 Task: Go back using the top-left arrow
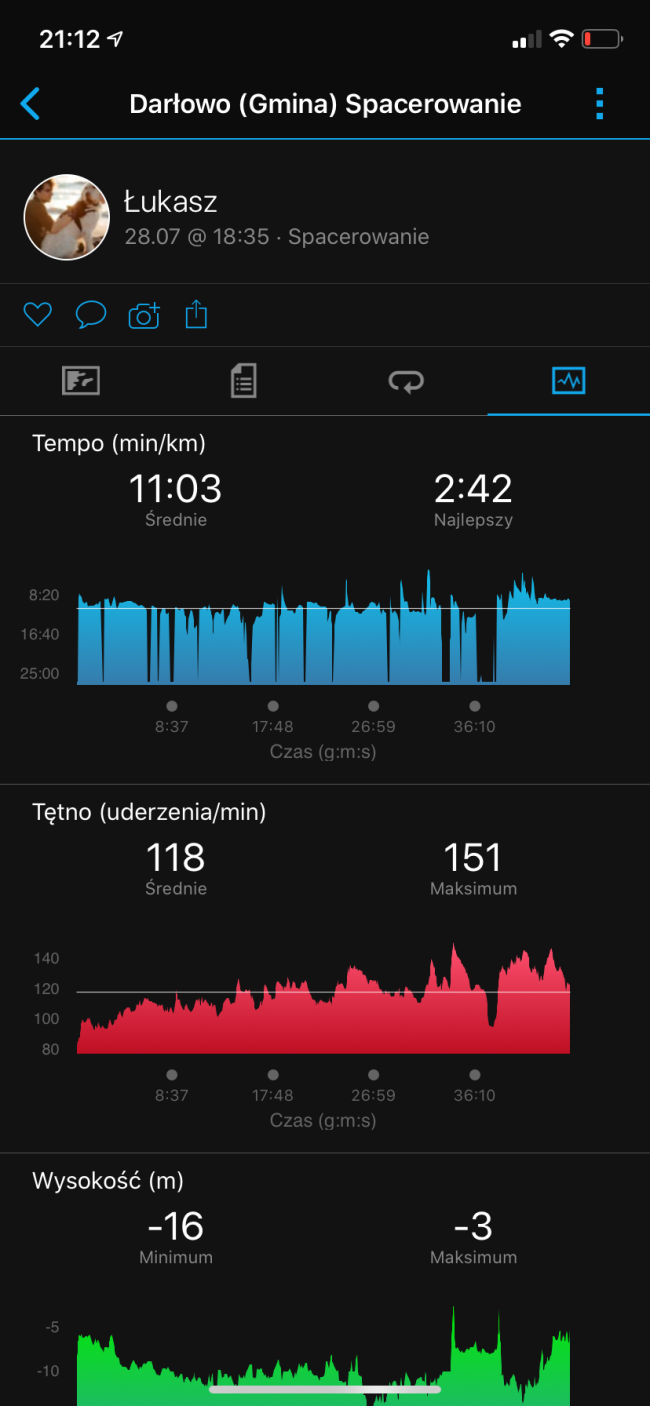[31, 104]
